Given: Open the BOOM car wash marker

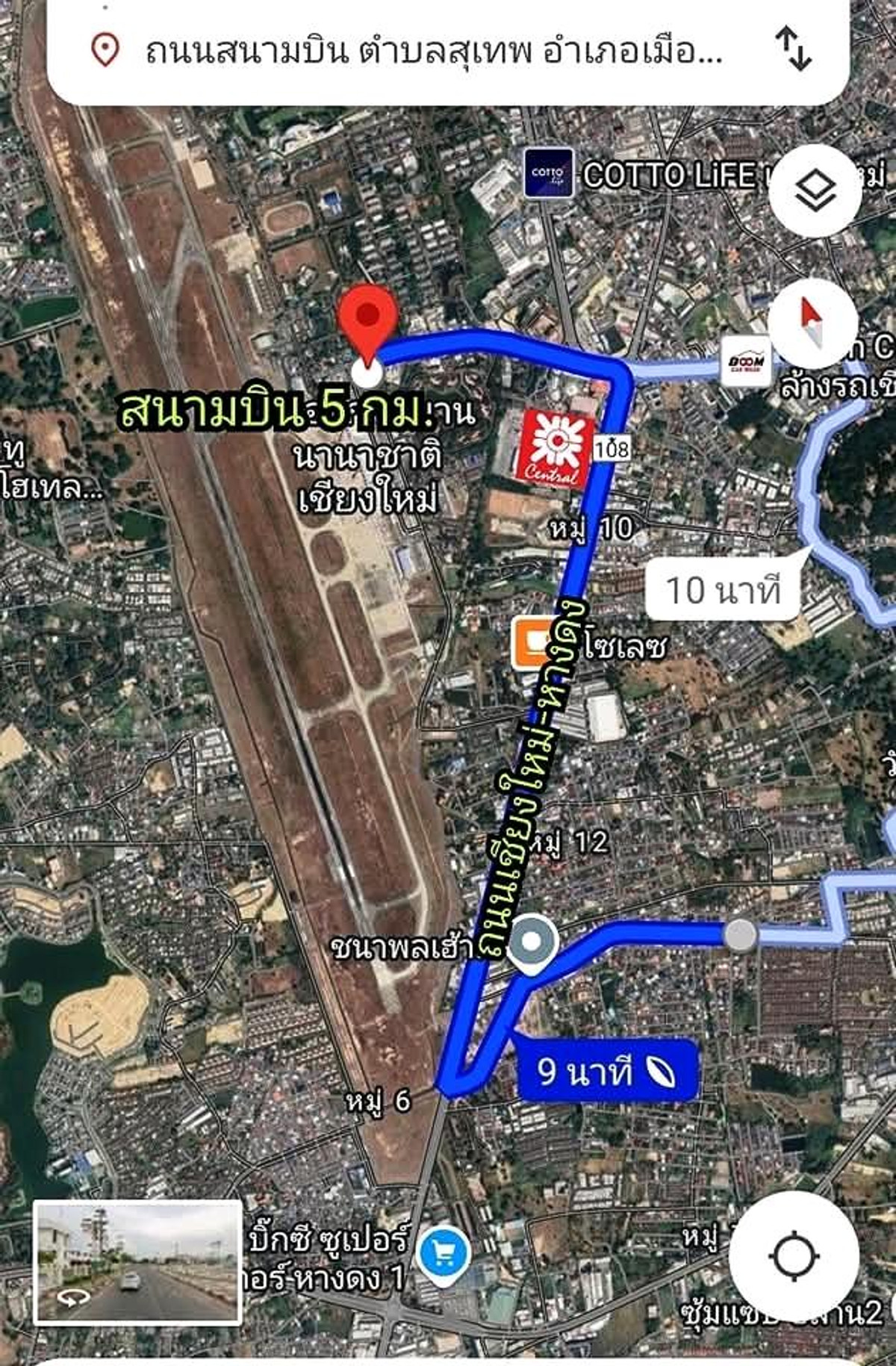Looking at the screenshot, I should click(745, 362).
